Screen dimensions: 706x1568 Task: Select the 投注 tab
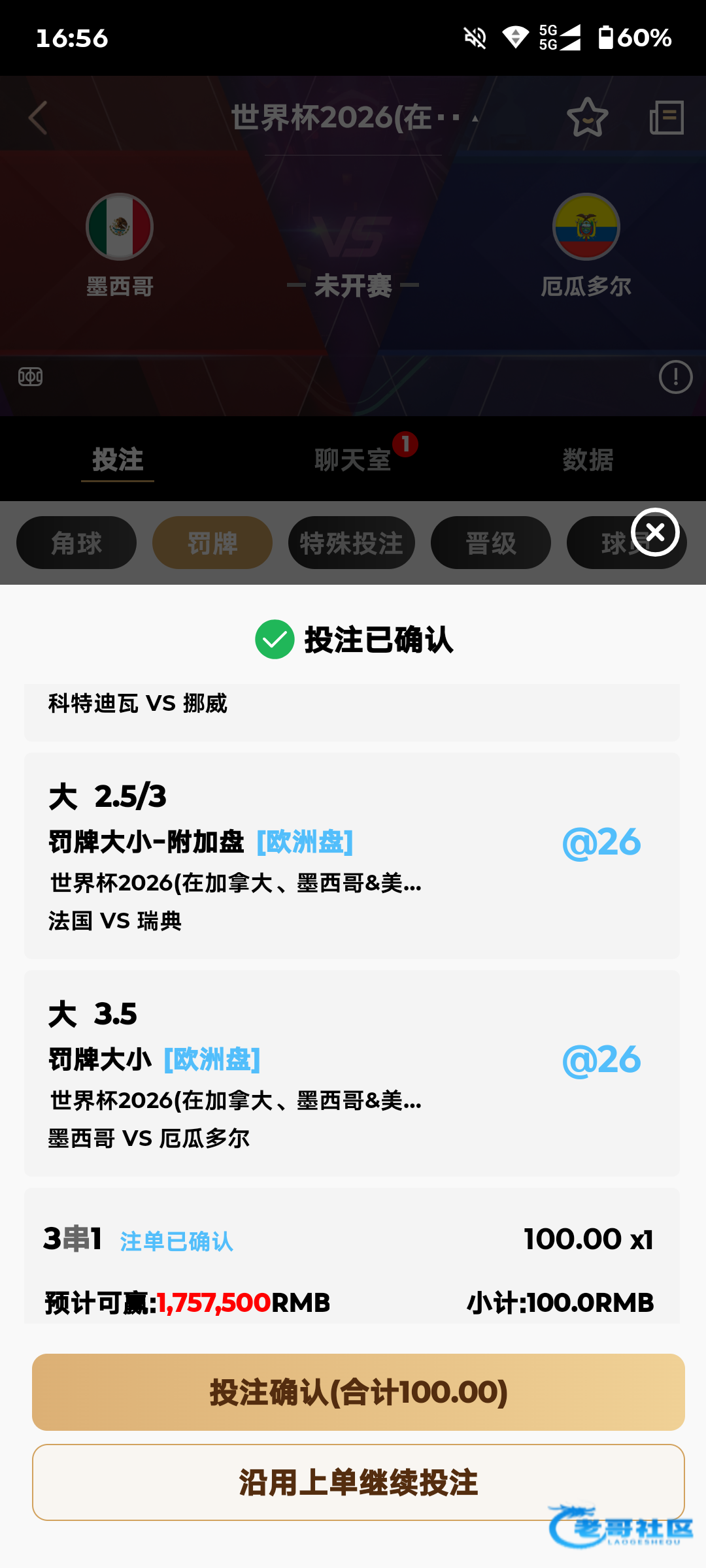pyautogui.click(x=118, y=460)
